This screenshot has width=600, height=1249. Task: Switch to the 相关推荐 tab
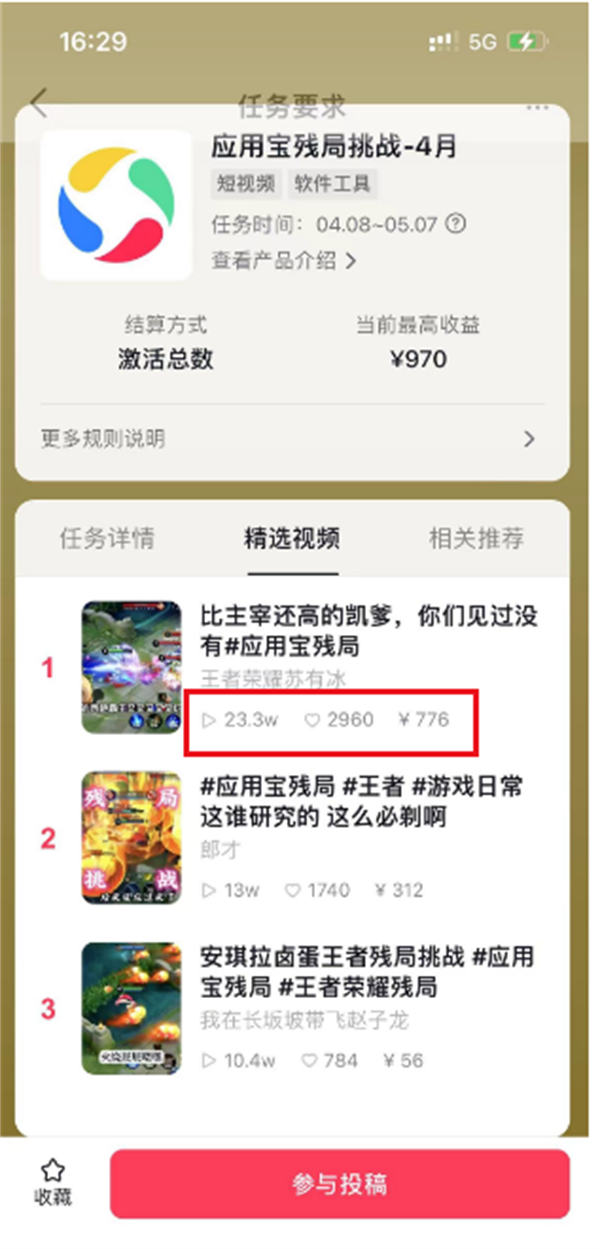pos(476,539)
